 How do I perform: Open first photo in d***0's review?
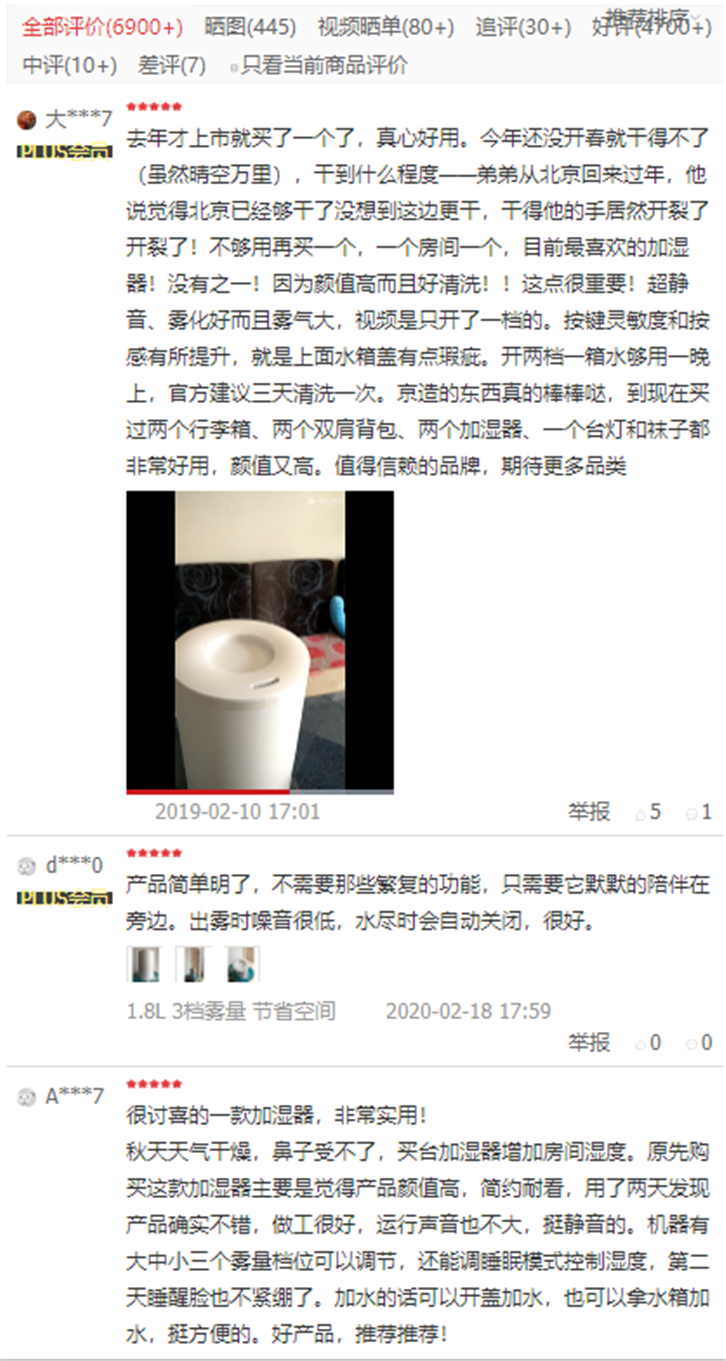(143, 964)
